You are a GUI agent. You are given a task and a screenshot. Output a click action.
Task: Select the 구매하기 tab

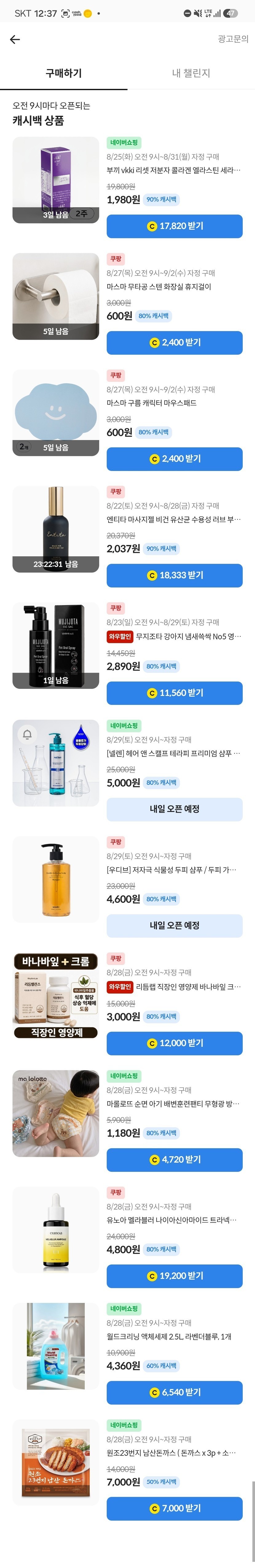tap(64, 73)
